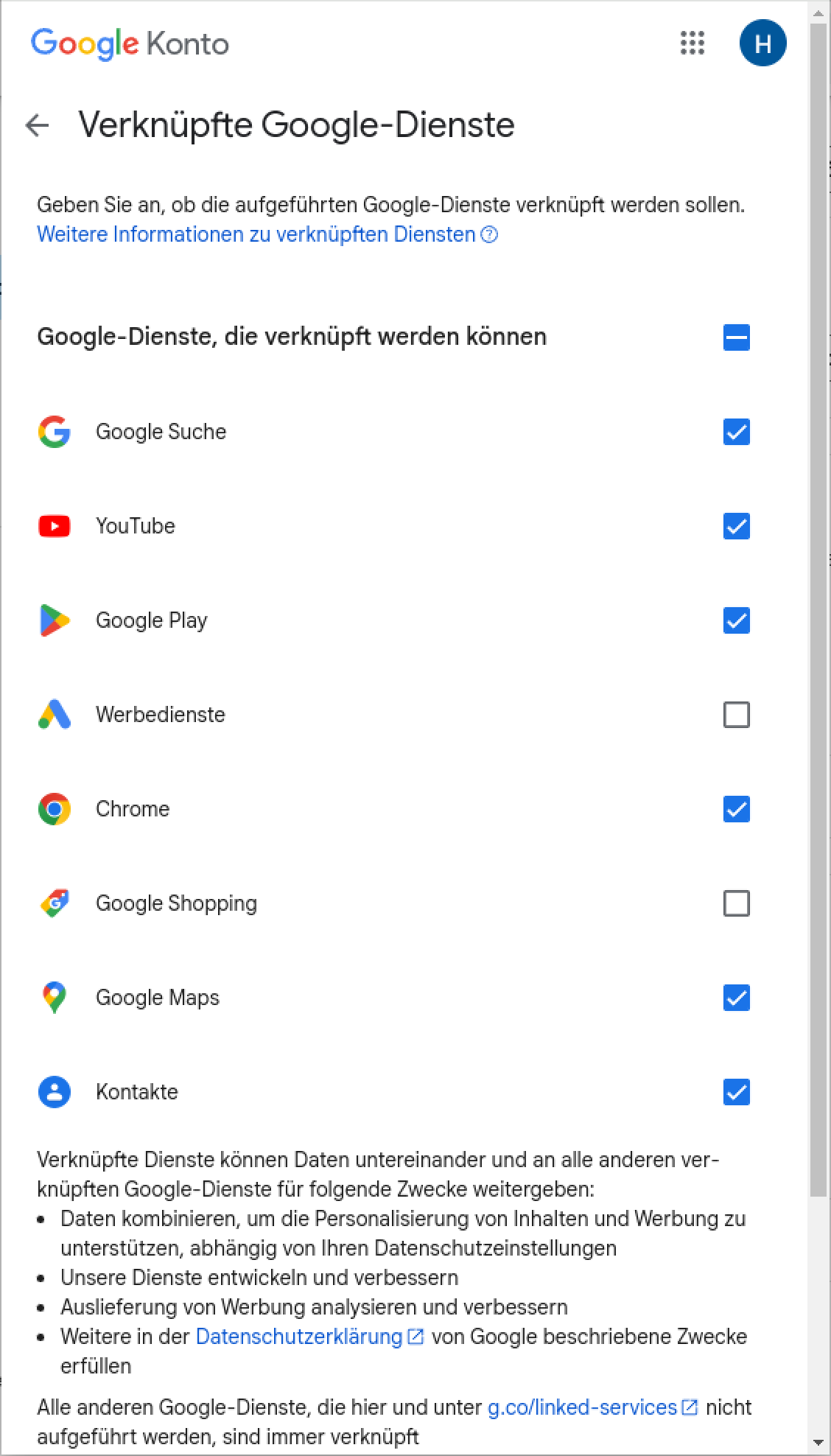This screenshot has height=1456, width=831.
Task: Untick Google Maps
Action: (736, 998)
